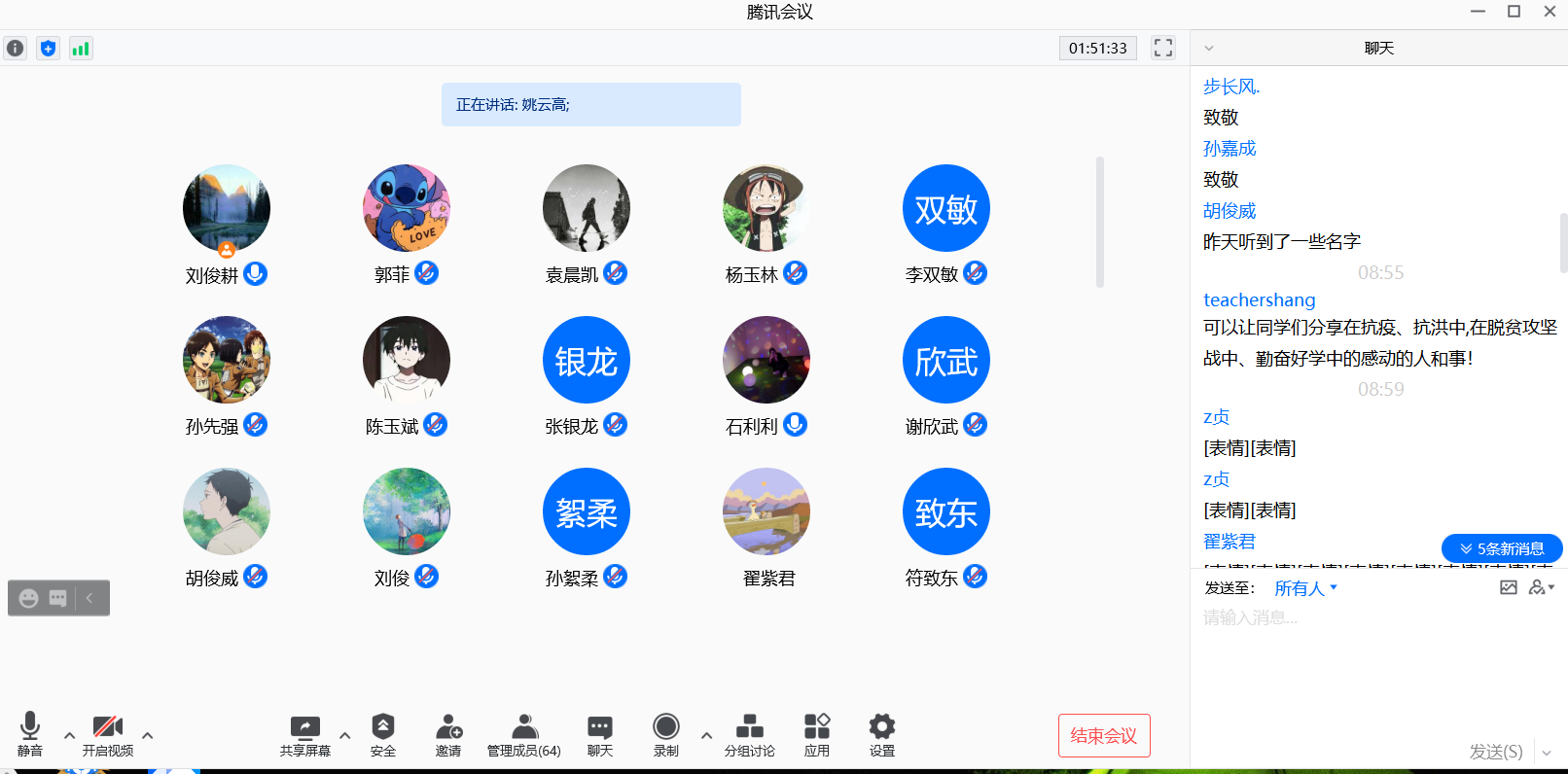The height and width of the screenshot is (774, 1568).
Task: Start recording with 录制
Action: tap(666, 734)
